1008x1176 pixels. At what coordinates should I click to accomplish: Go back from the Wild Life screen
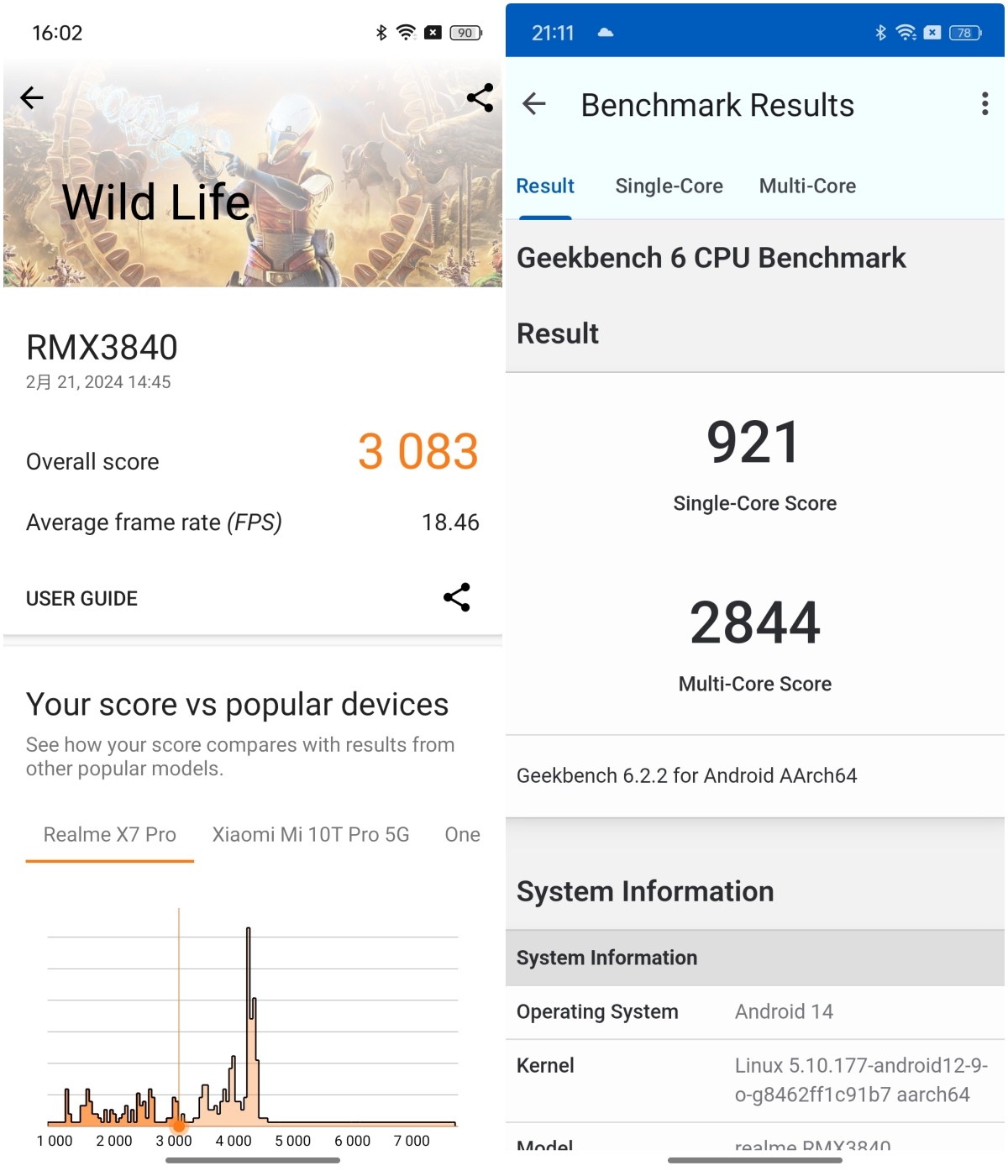coord(32,98)
